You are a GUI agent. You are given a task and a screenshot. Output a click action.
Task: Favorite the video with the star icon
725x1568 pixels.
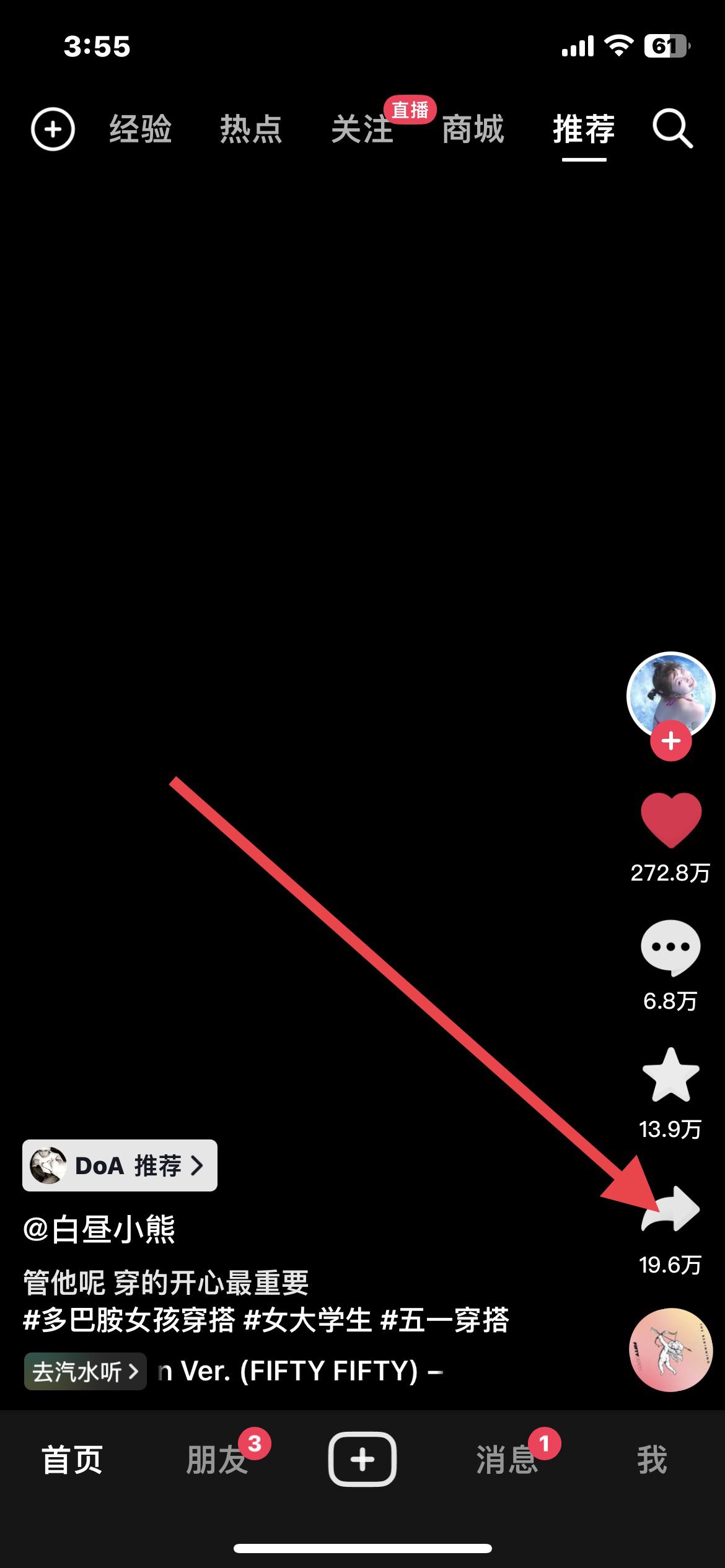[x=670, y=1076]
